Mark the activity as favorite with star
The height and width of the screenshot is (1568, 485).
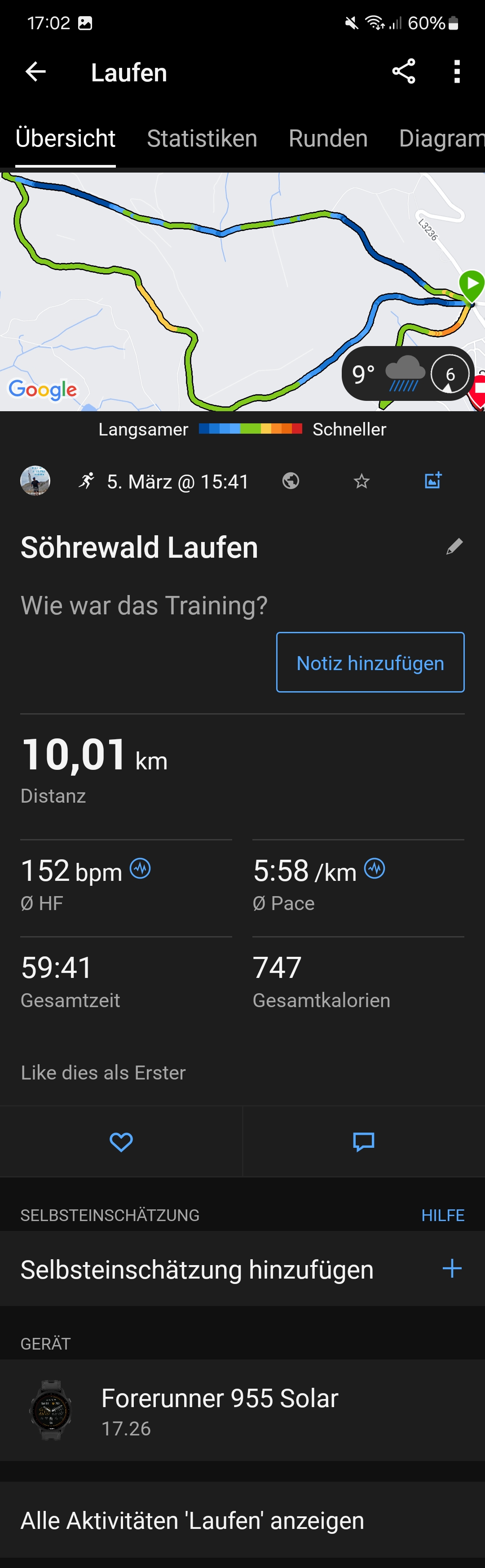(362, 481)
